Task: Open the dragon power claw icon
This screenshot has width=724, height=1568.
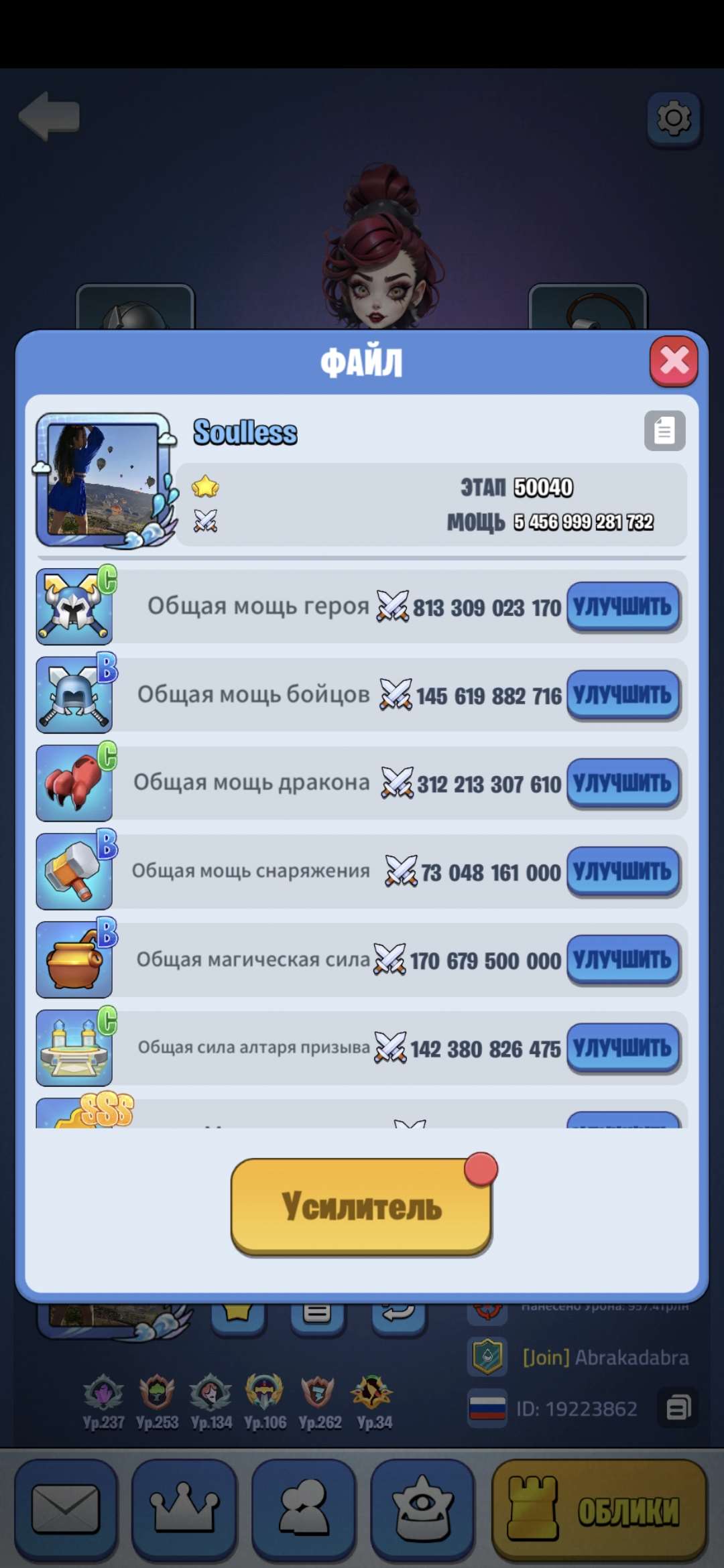Action: [x=74, y=783]
